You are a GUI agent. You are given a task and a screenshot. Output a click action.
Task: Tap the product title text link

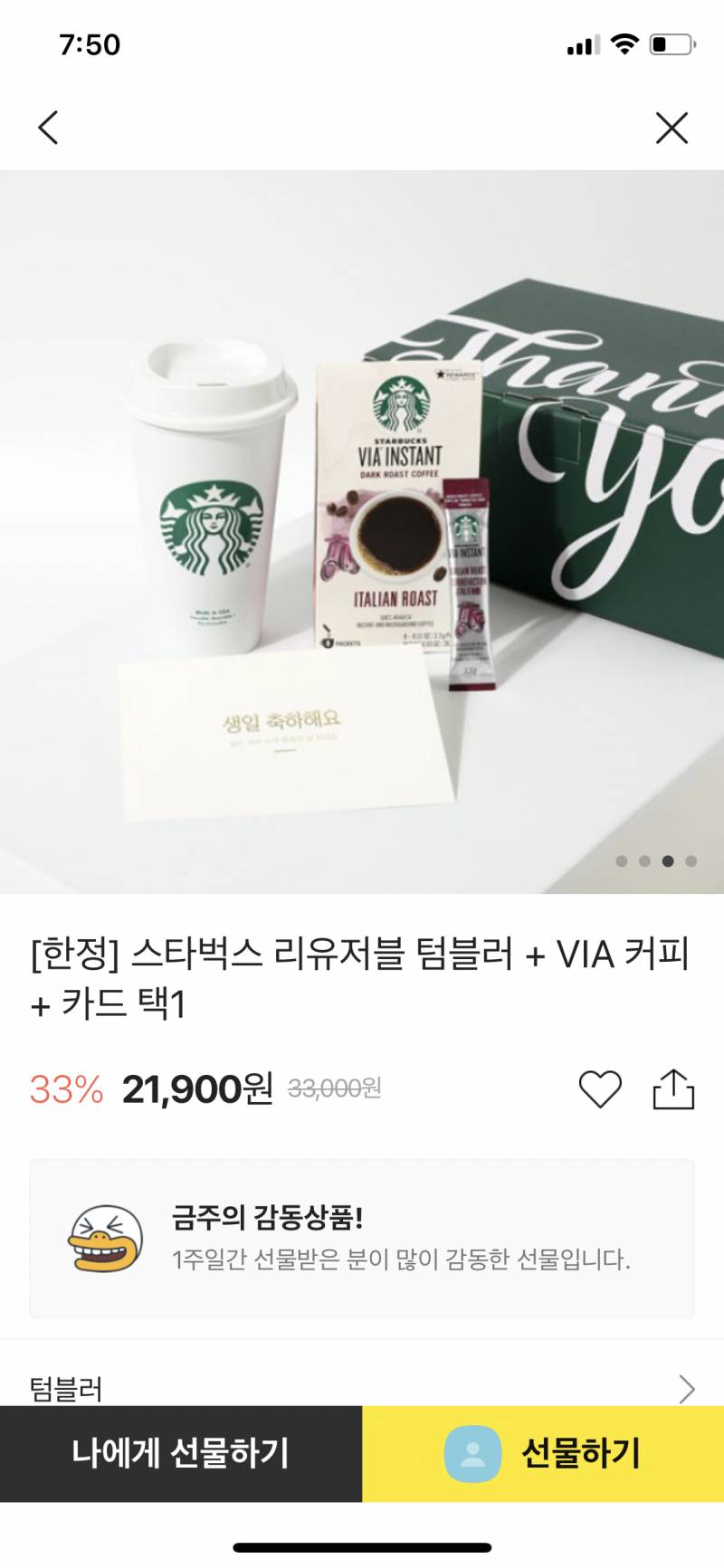(362, 975)
